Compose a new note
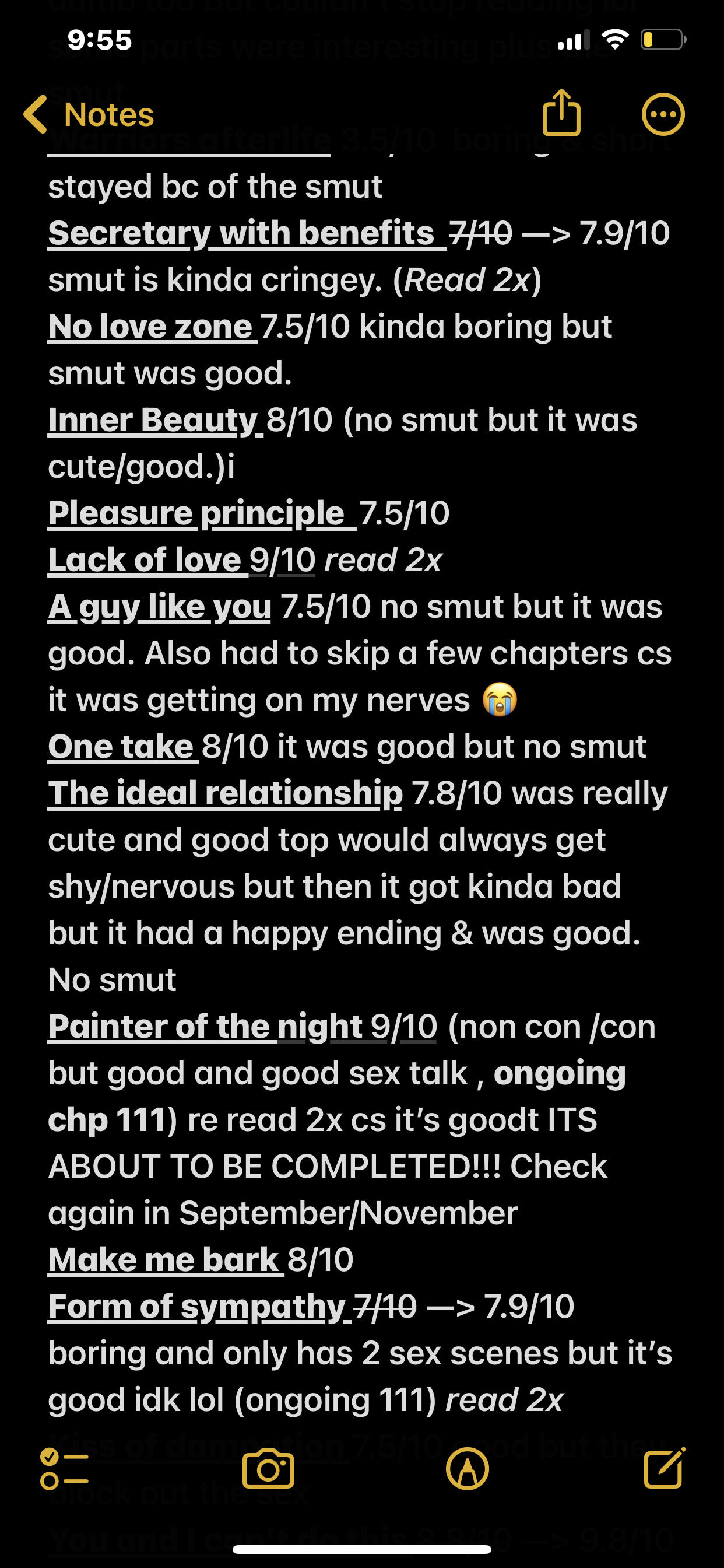The height and width of the screenshot is (1568, 724). [664, 1468]
